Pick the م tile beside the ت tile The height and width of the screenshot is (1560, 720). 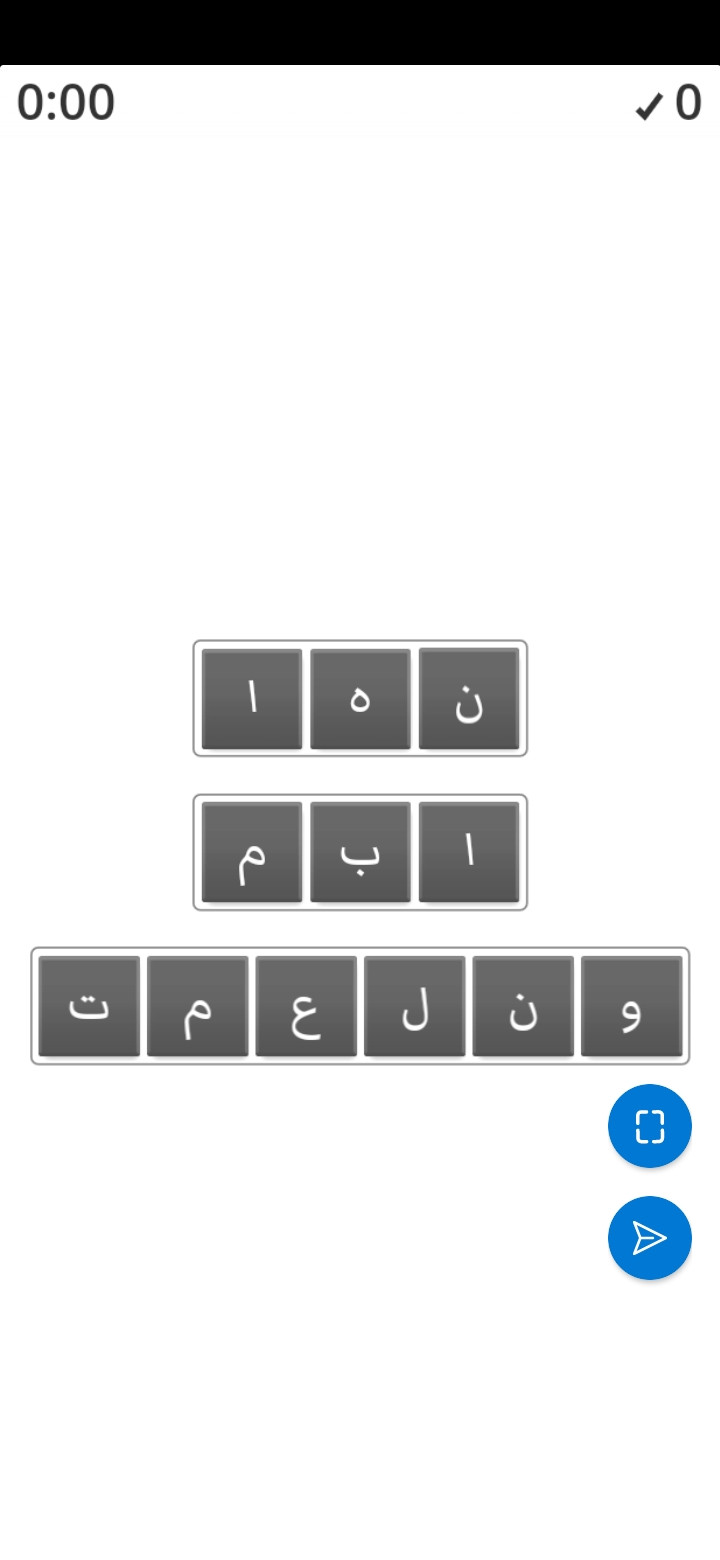(x=197, y=1006)
